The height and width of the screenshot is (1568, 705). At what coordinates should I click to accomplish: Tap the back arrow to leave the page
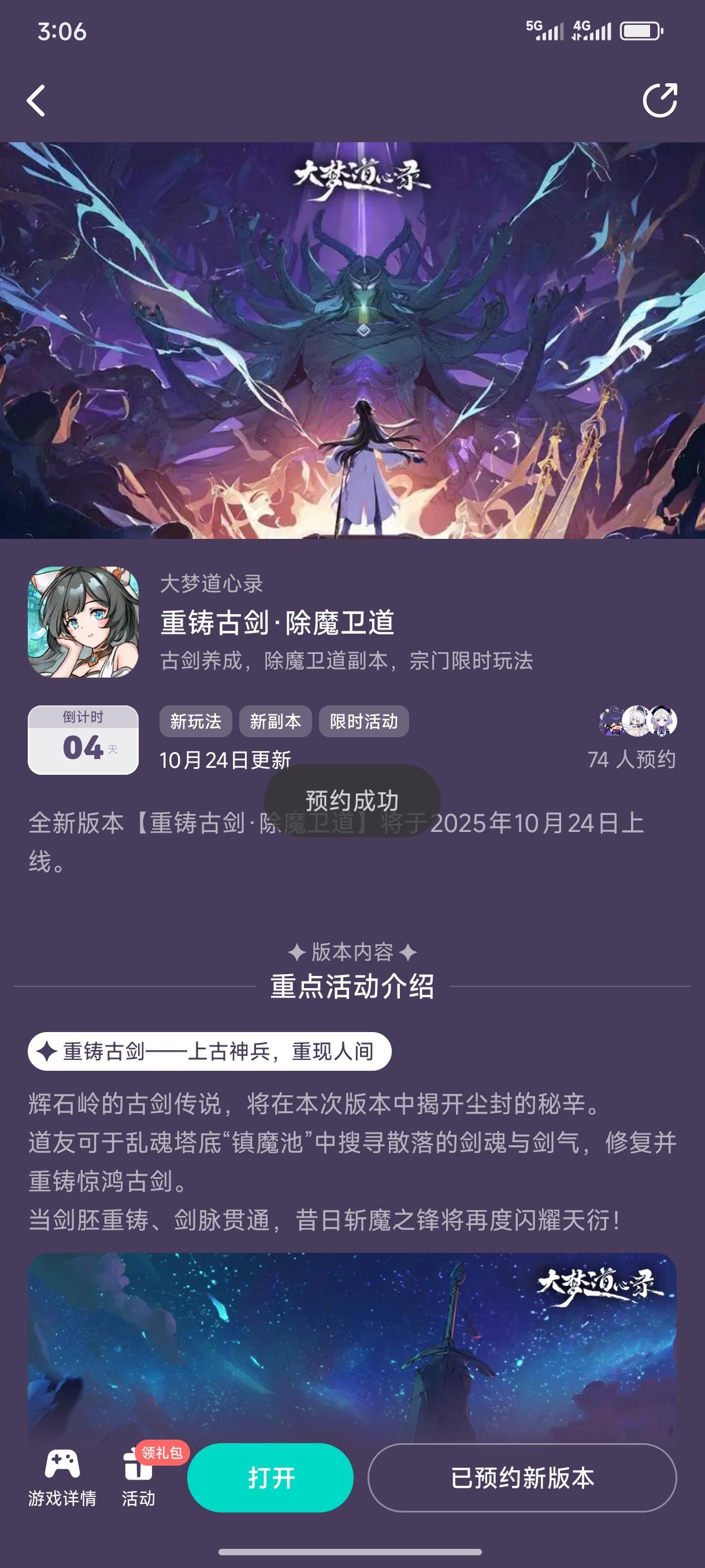(x=36, y=101)
